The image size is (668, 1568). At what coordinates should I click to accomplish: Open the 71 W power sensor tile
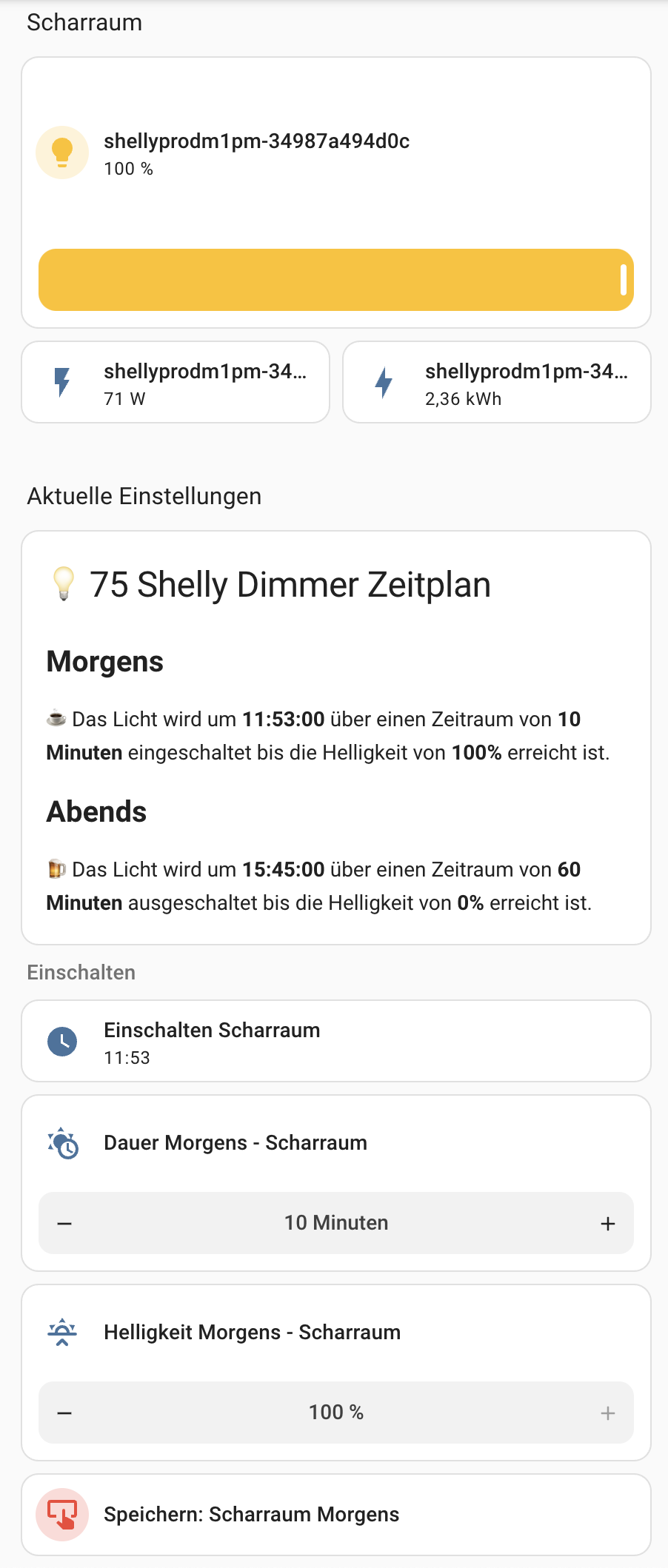coord(176,383)
